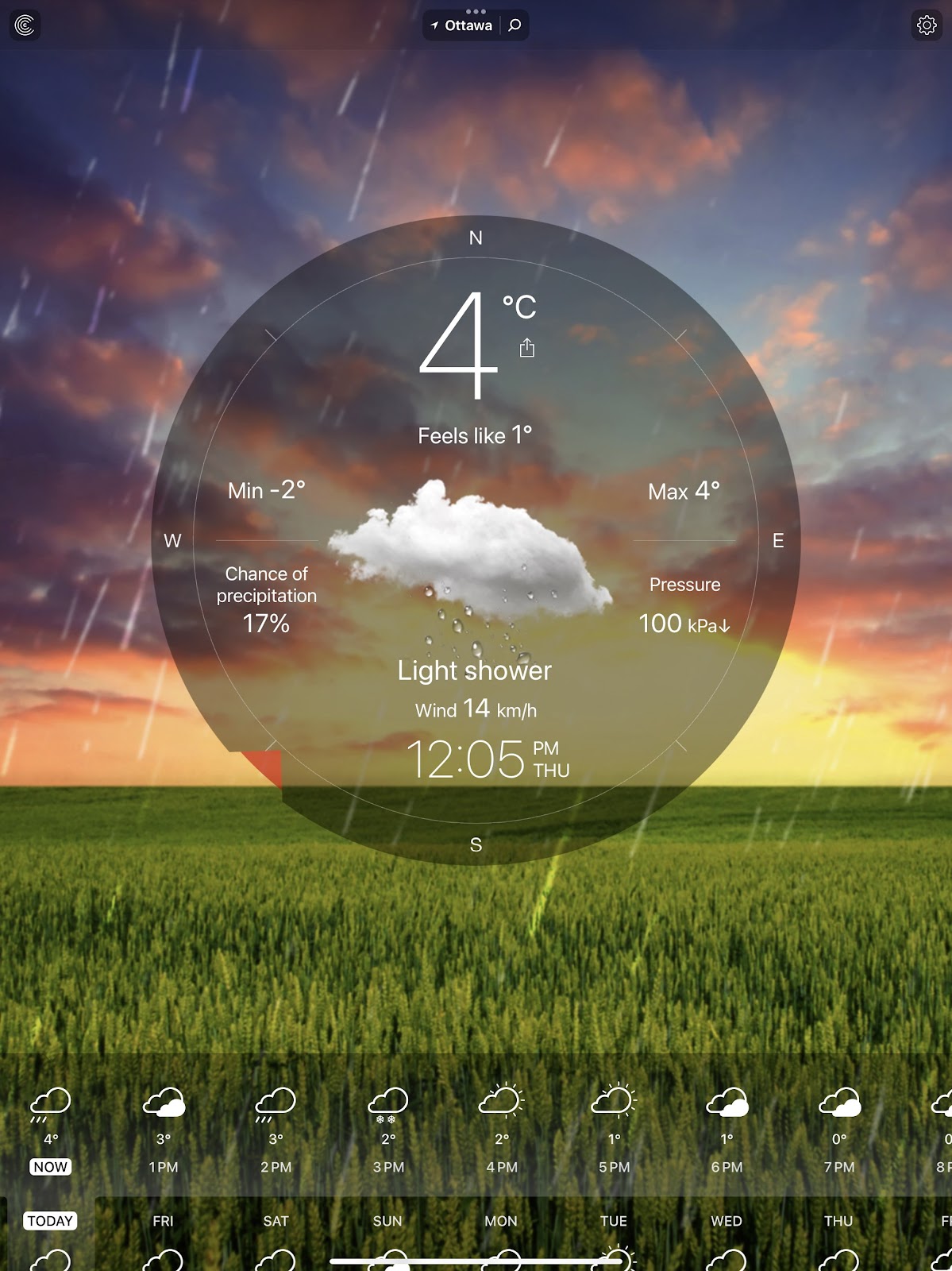Tap the Ottawa location button
The image size is (952, 1271).
pos(462,25)
